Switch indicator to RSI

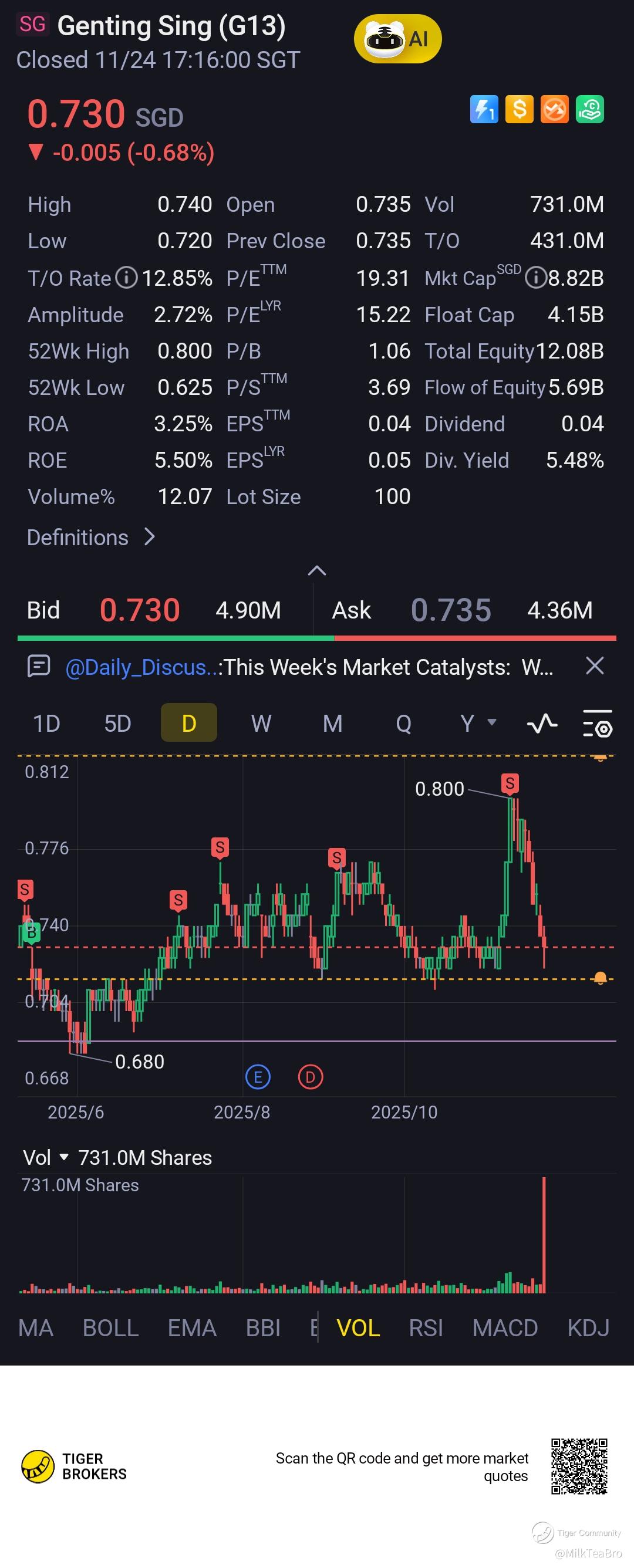point(426,1327)
